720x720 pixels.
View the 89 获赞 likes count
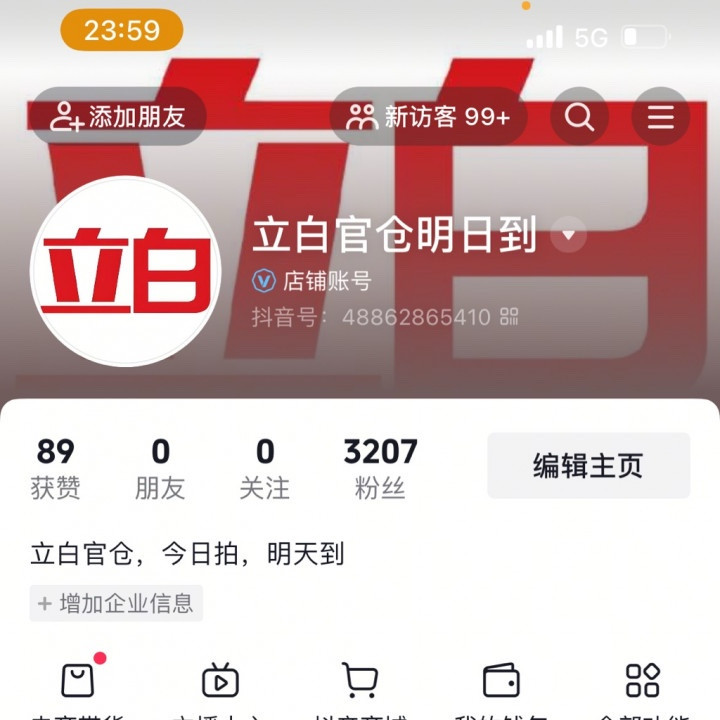coord(56,468)
